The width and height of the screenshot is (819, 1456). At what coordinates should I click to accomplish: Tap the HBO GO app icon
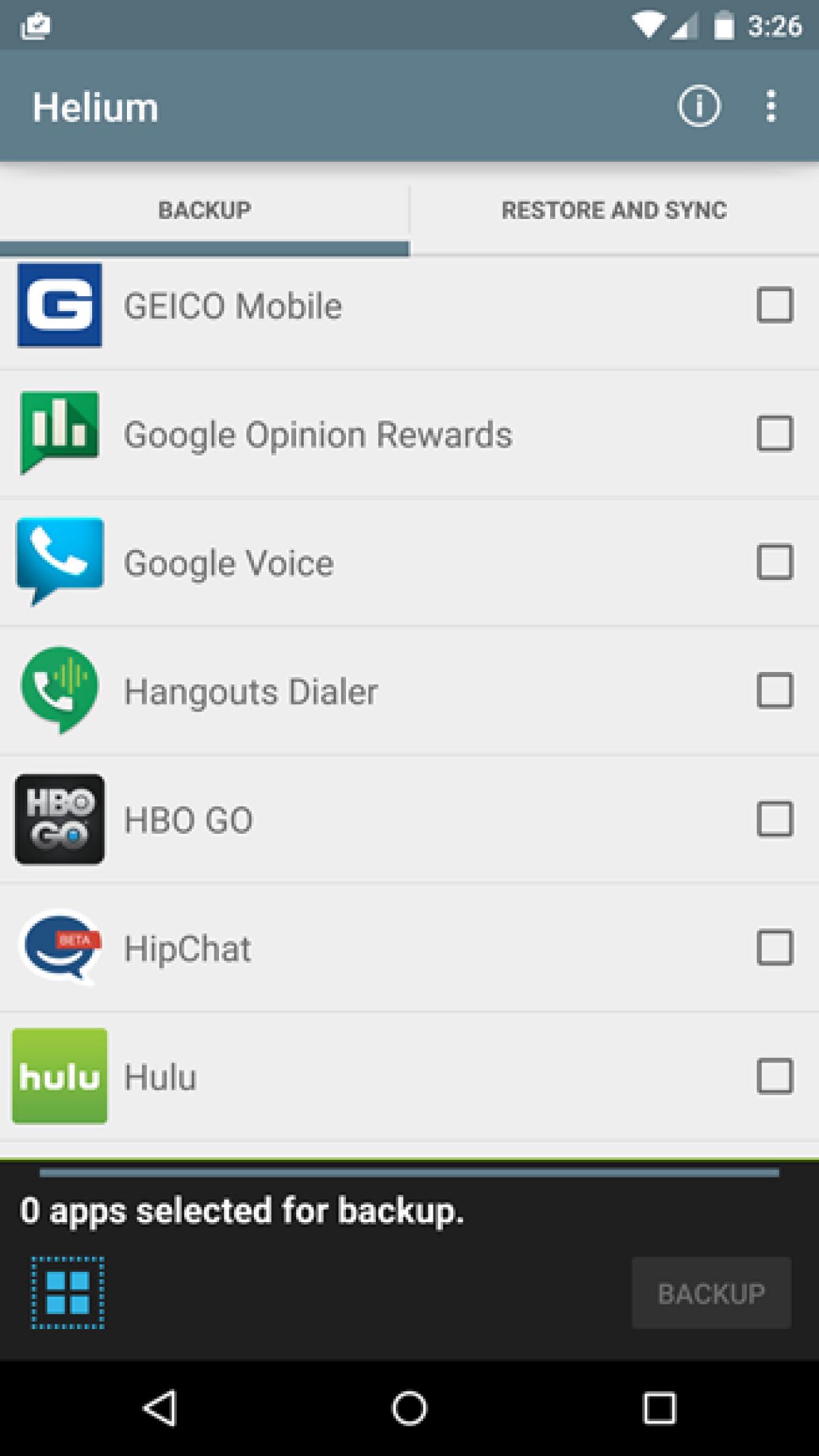(x=59, y=819)
